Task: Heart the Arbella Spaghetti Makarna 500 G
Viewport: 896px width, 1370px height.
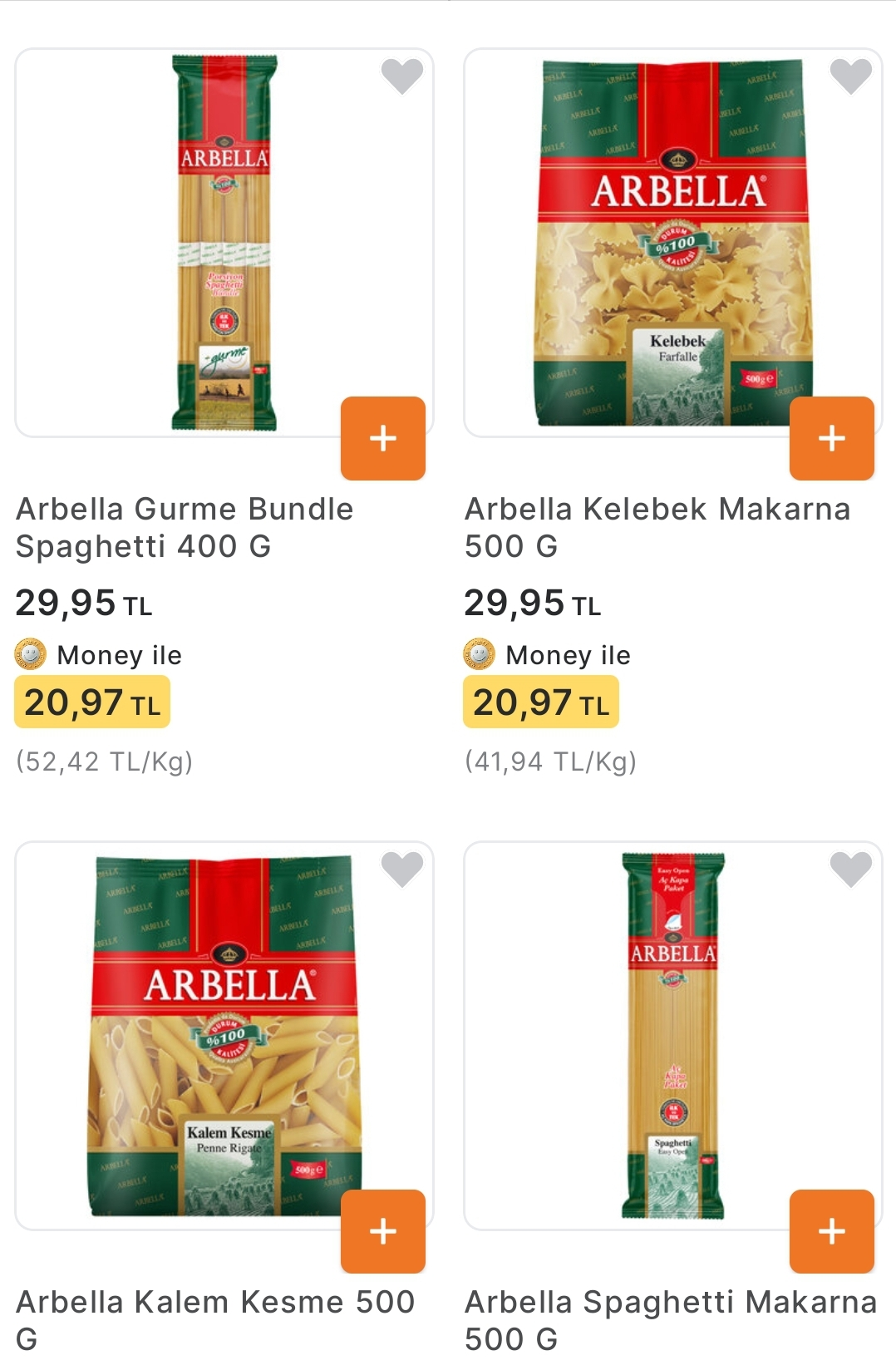Action: point(851,870)
